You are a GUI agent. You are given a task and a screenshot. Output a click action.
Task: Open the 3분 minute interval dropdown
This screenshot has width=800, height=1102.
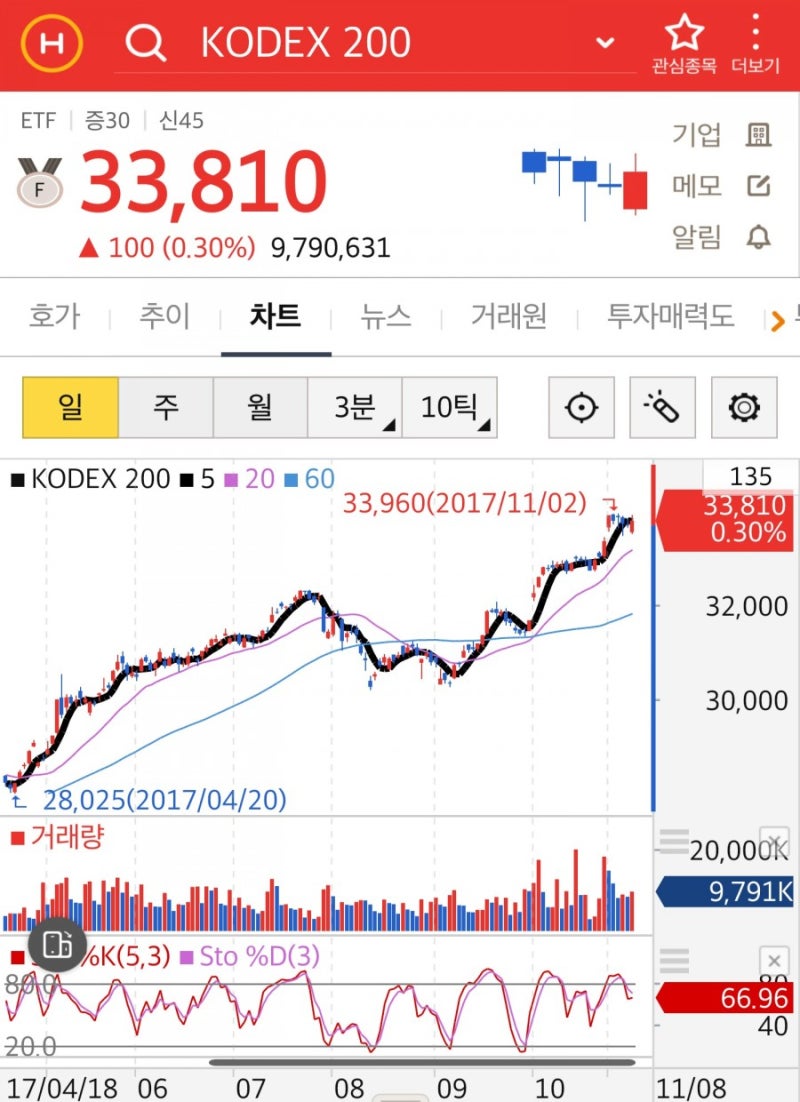coord(356,406)
